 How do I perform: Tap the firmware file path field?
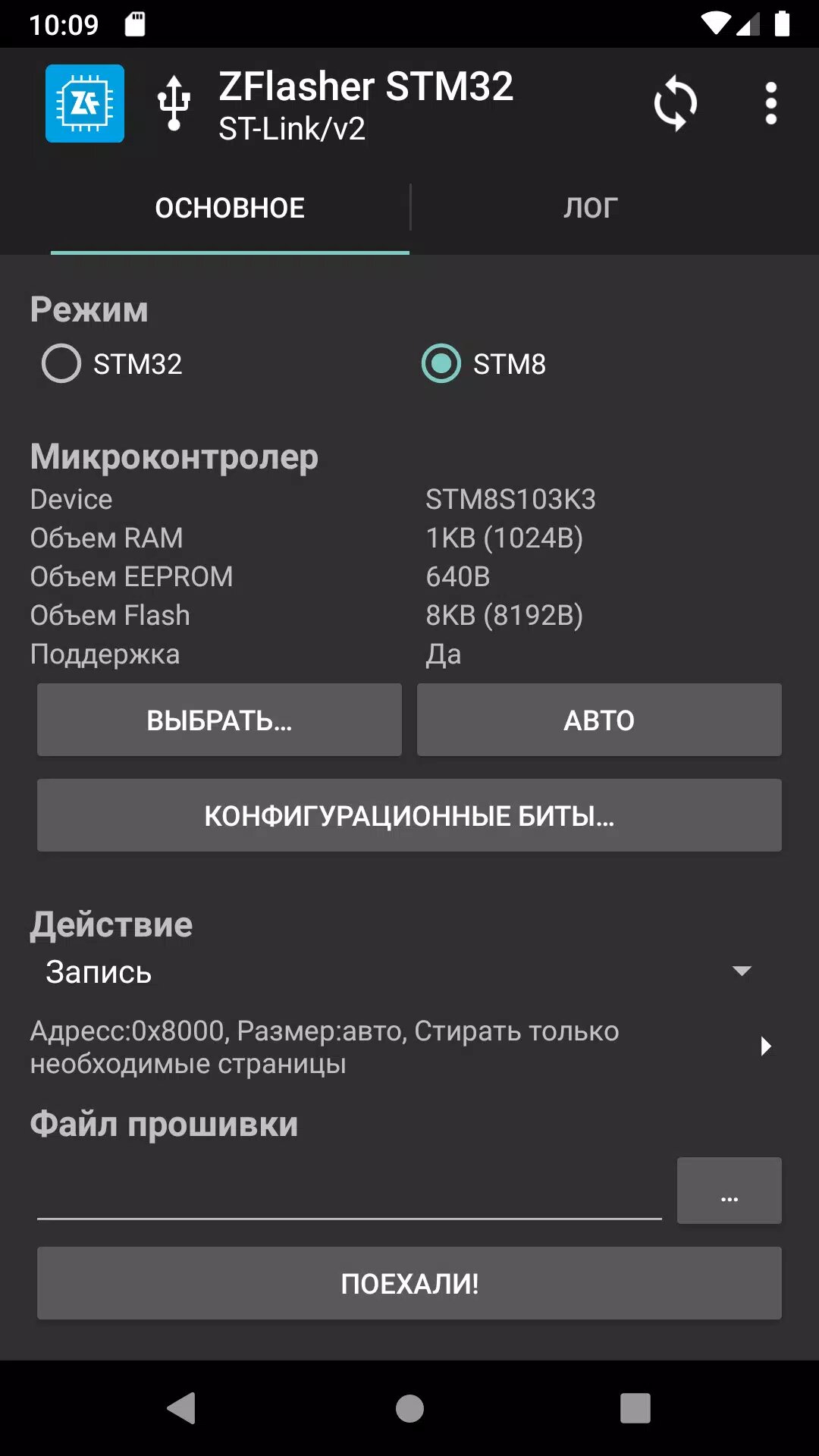(350, 1191)
